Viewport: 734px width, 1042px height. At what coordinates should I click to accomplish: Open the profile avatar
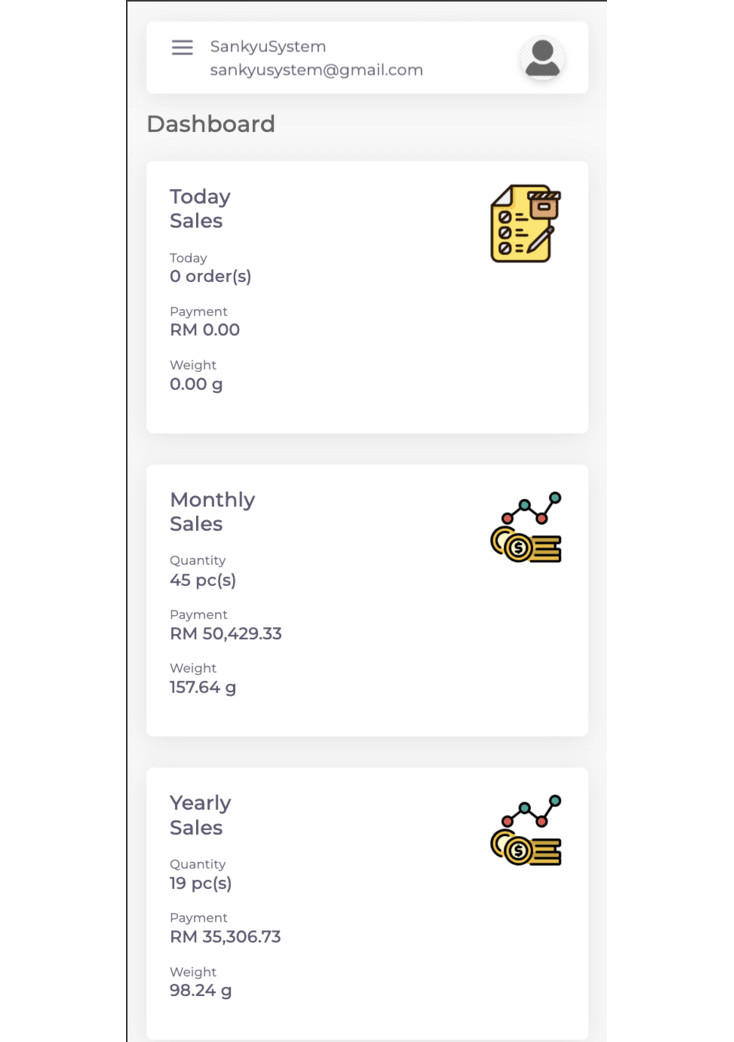coord(542,58)
